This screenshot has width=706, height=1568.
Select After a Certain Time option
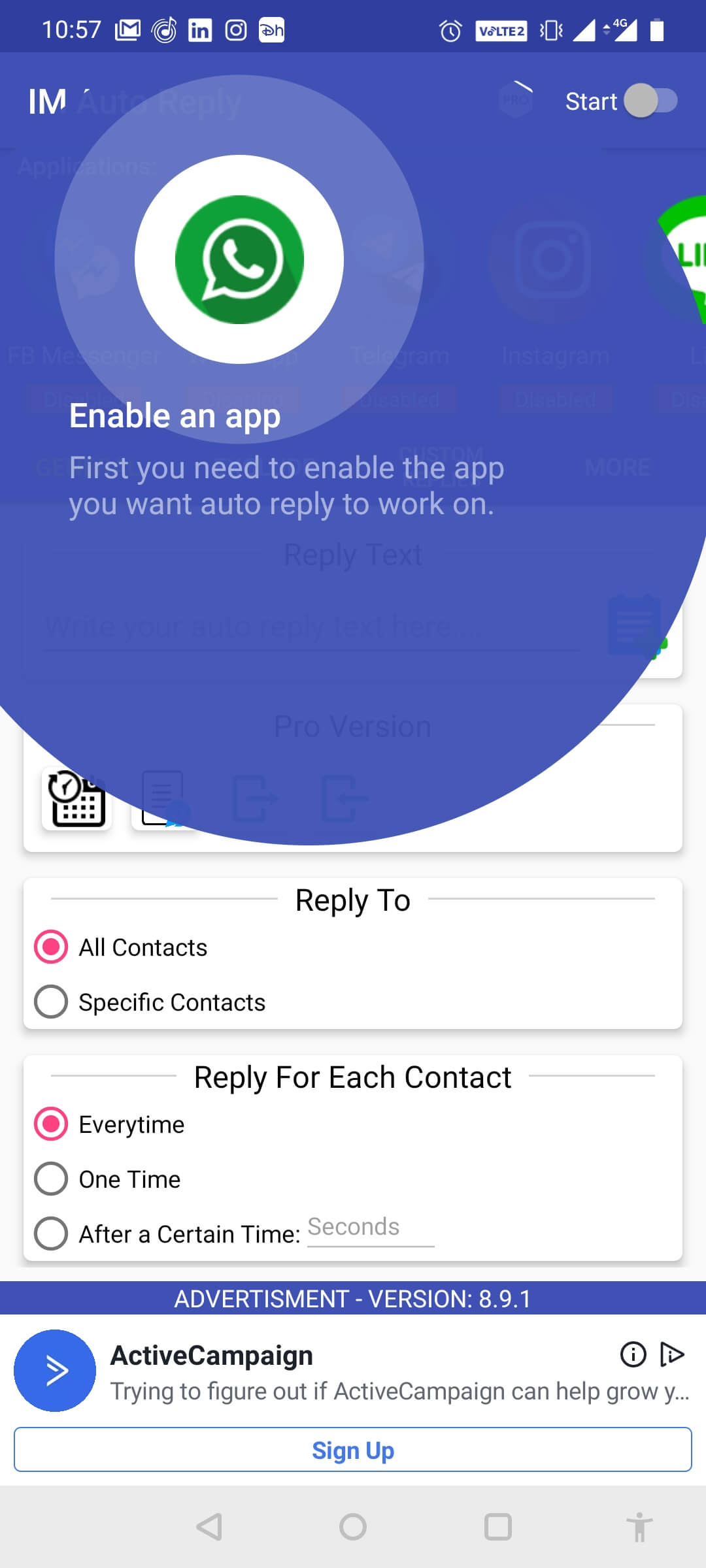51,1233
